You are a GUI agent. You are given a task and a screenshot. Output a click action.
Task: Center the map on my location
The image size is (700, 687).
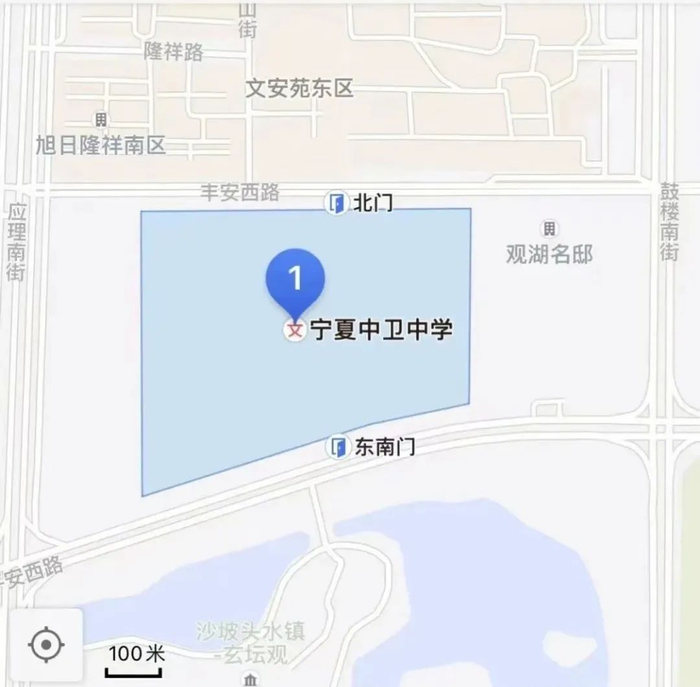click(x=46, y=645)
